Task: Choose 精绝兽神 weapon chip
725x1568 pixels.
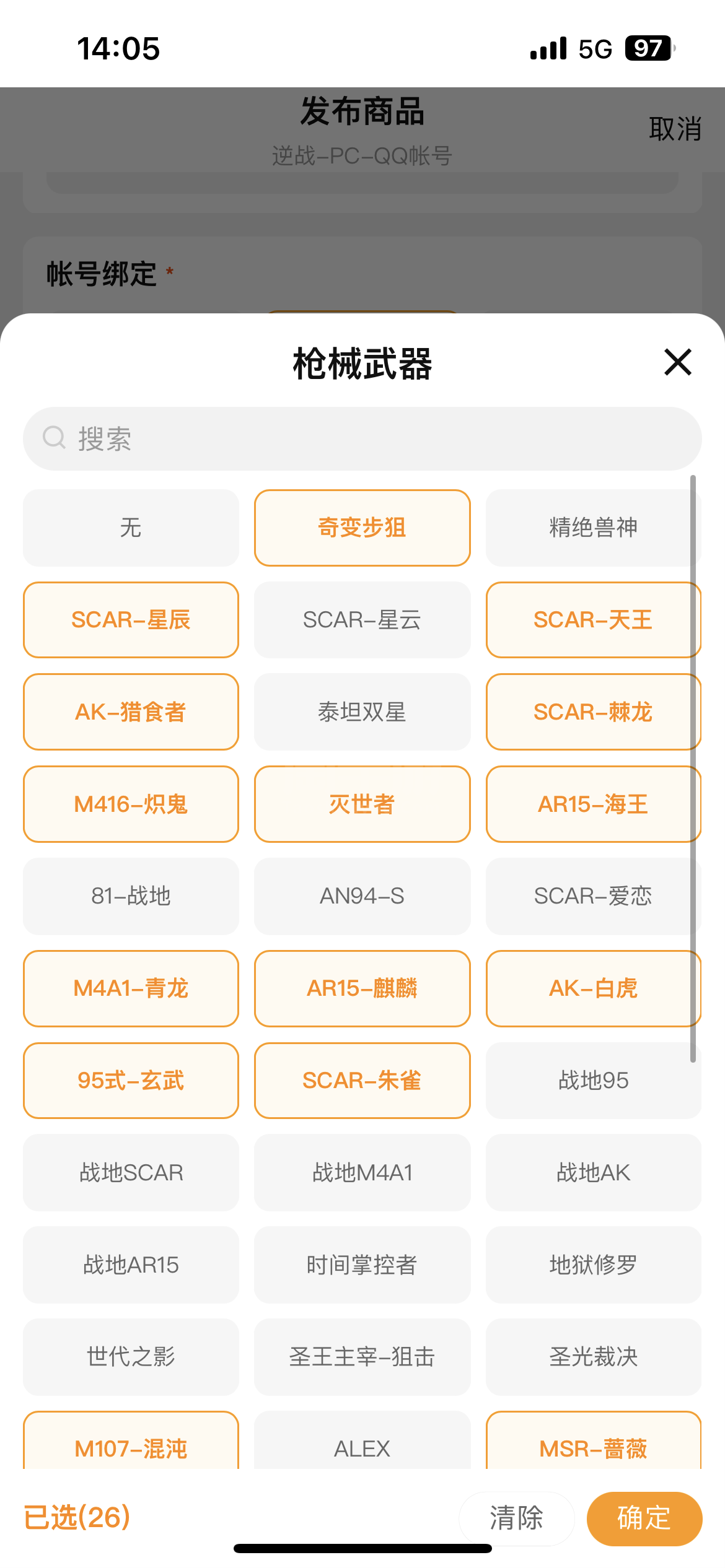Action: tap(593, 528)
